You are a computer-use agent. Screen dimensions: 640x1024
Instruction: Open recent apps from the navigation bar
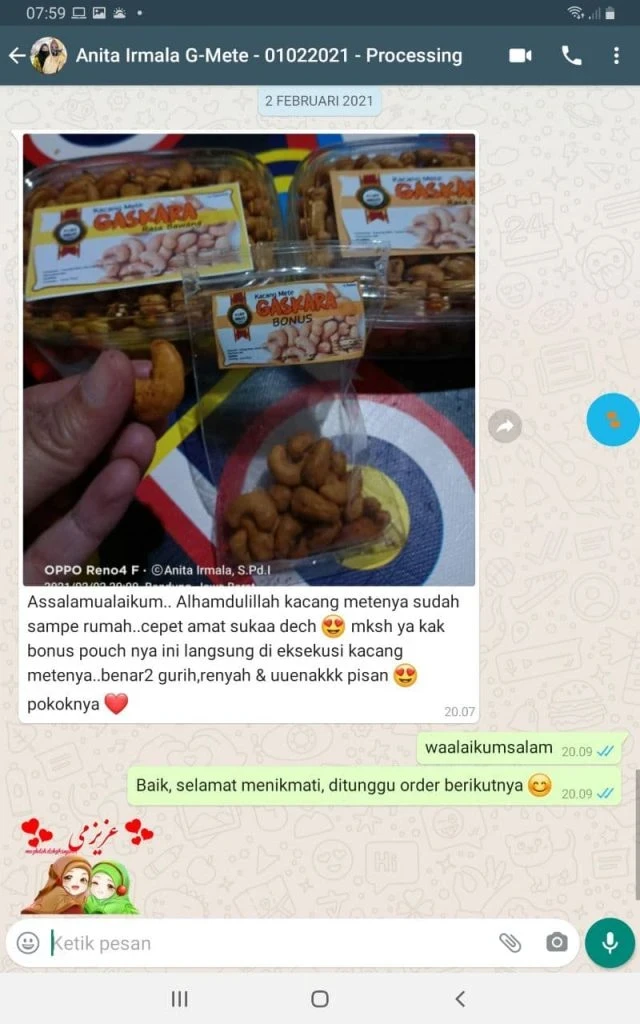(180, 998)
